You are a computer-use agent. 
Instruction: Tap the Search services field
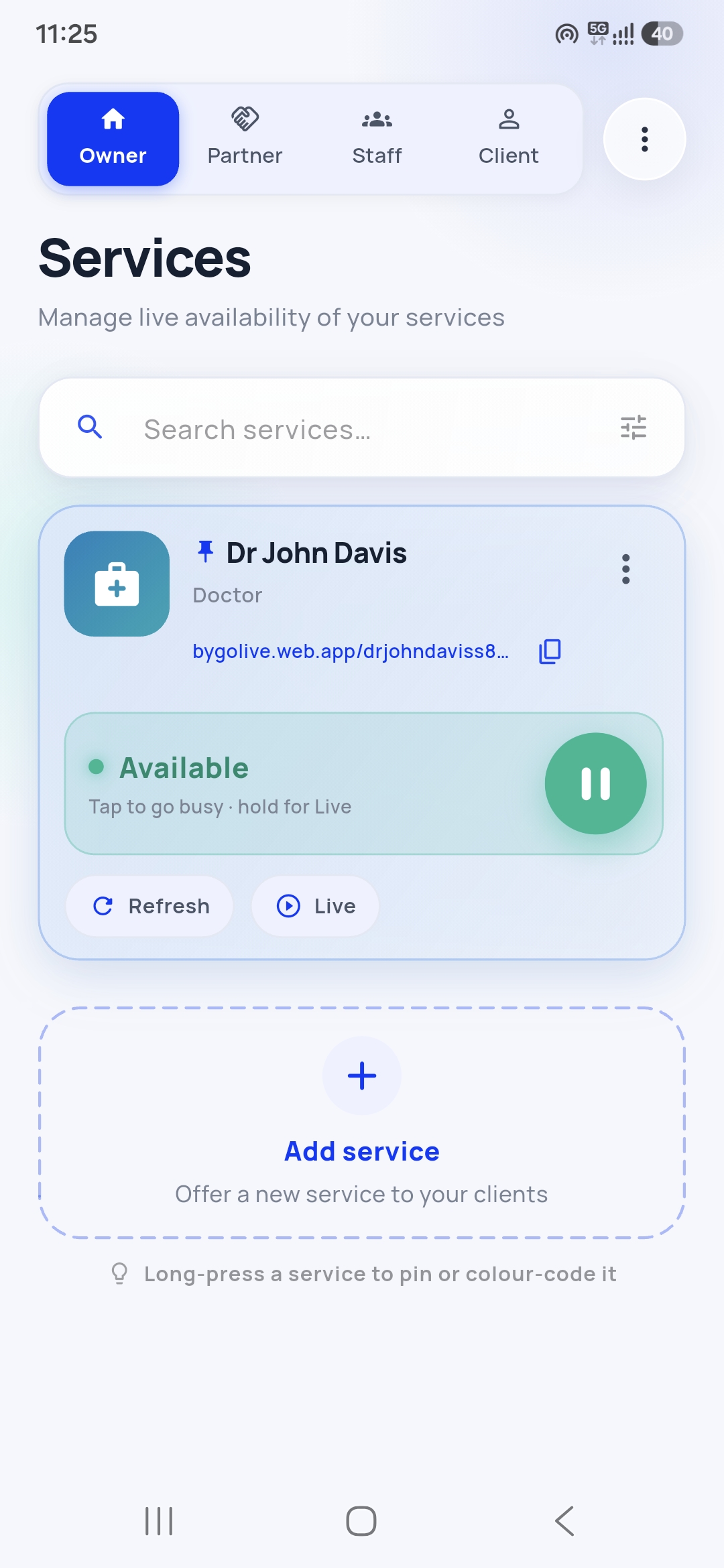(x=362, y=428)
